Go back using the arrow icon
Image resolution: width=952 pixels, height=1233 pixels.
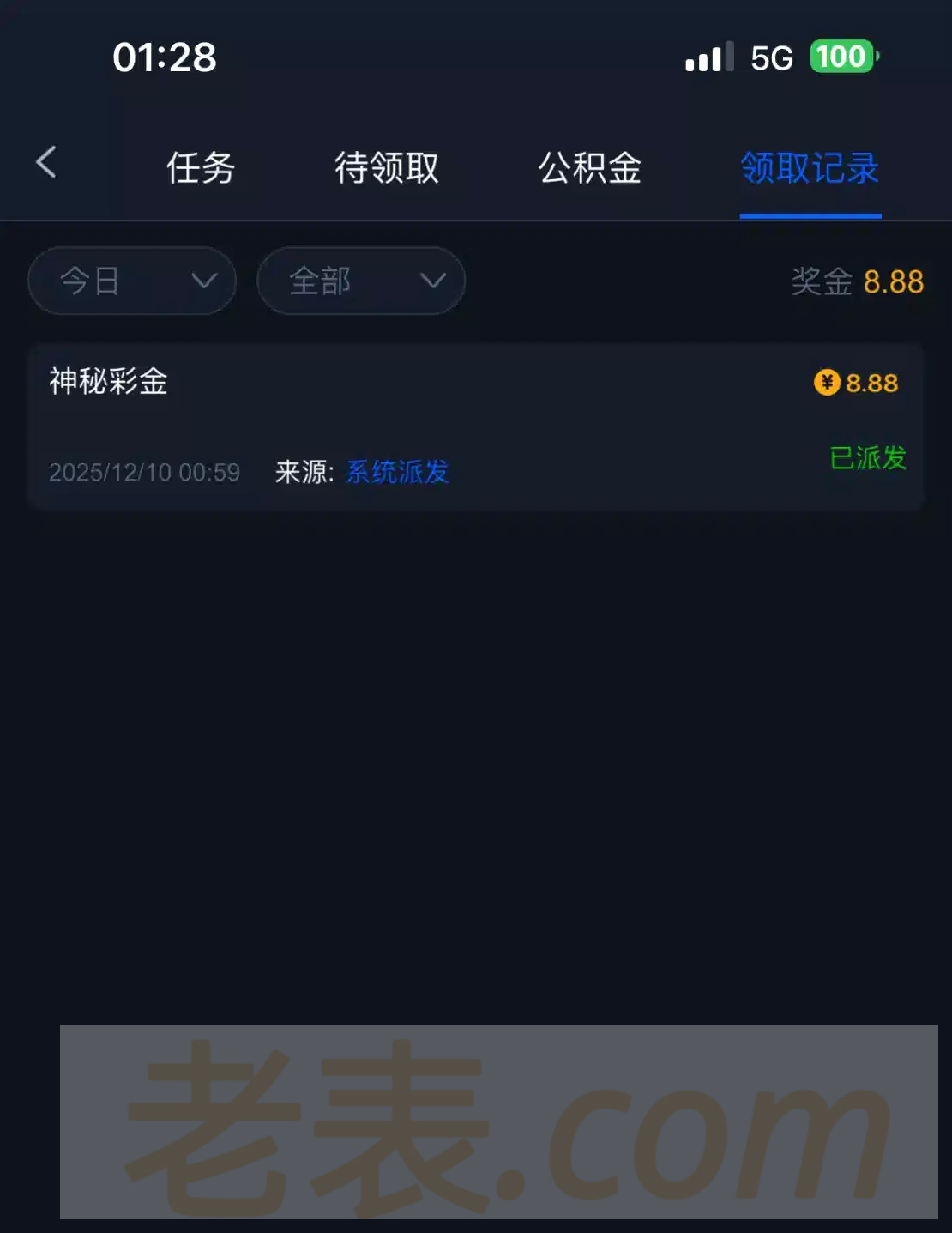(x=47, y=163)
